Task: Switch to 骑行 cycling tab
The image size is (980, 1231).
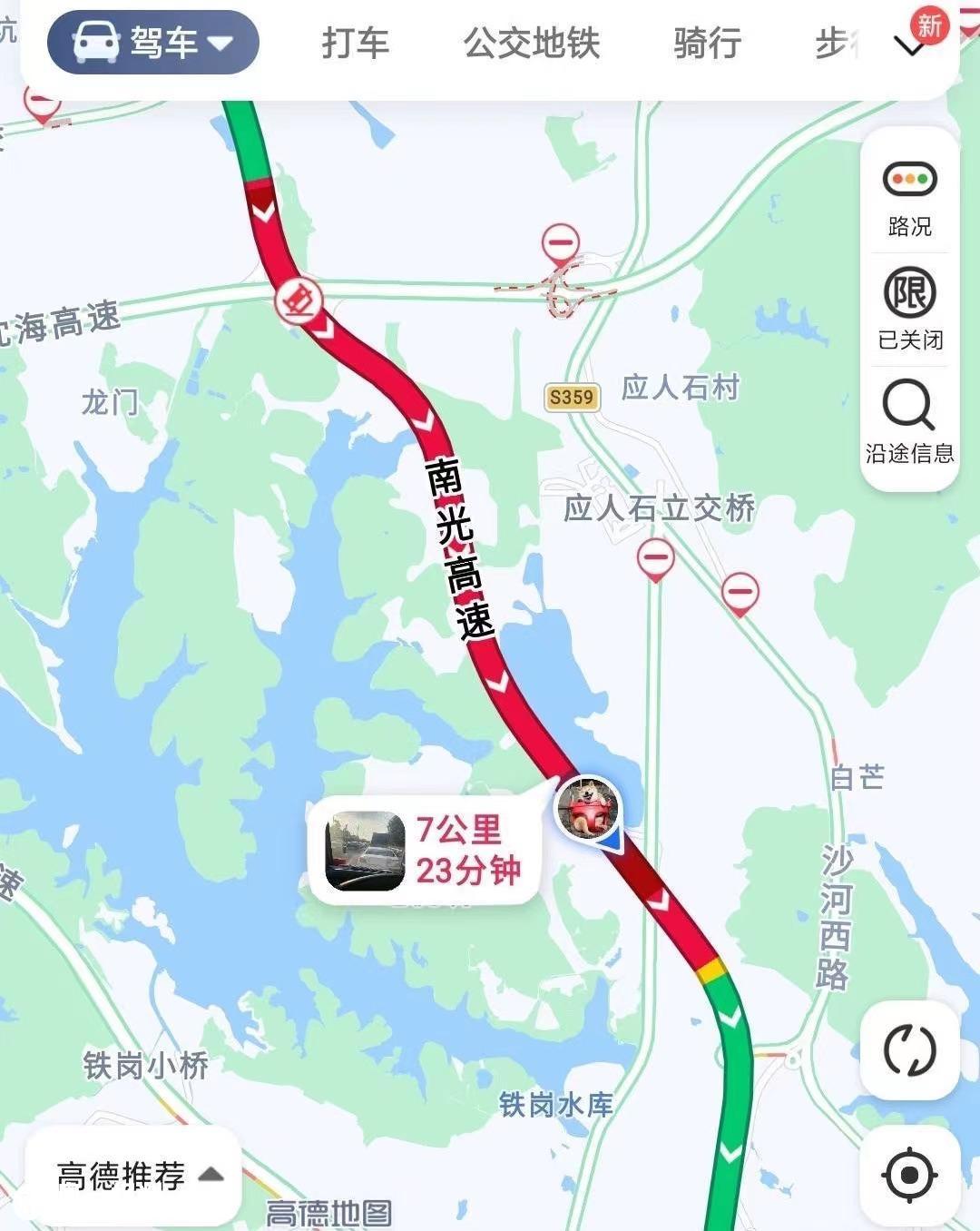Action: click(x=707, y=42)
